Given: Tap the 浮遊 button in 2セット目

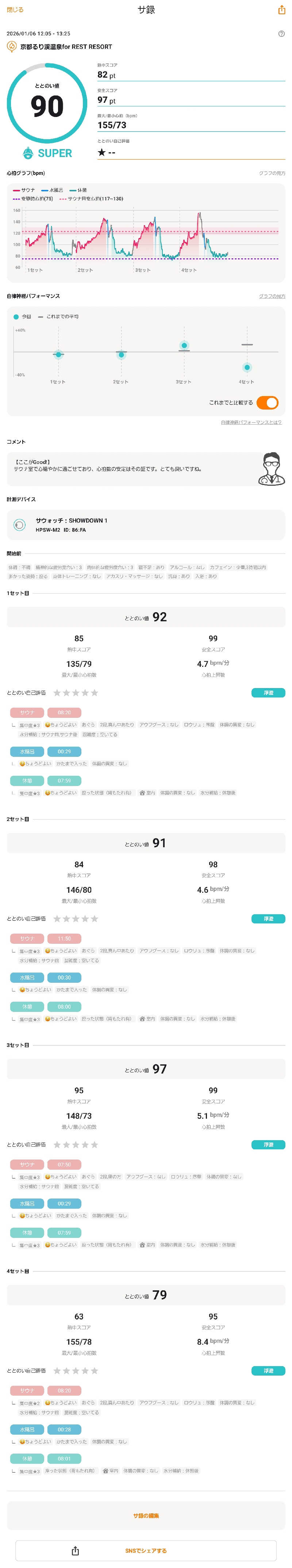Looking at the screenshot, I should (x=268, y=919).
